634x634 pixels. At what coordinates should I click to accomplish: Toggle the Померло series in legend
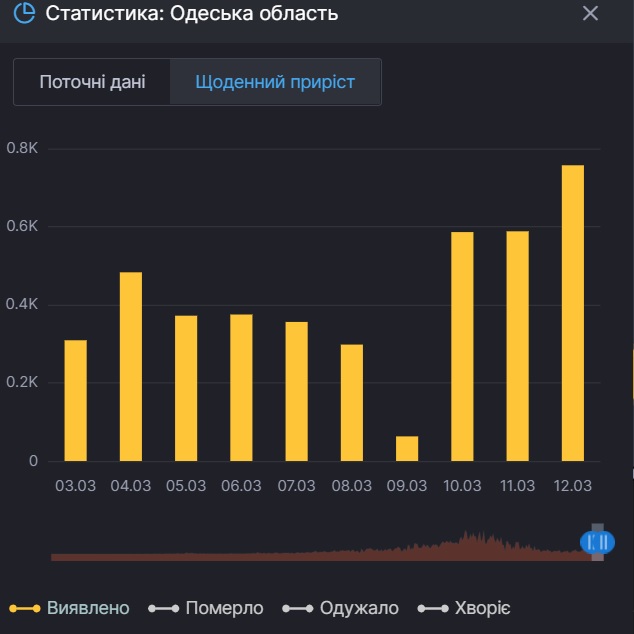point(206,608)
